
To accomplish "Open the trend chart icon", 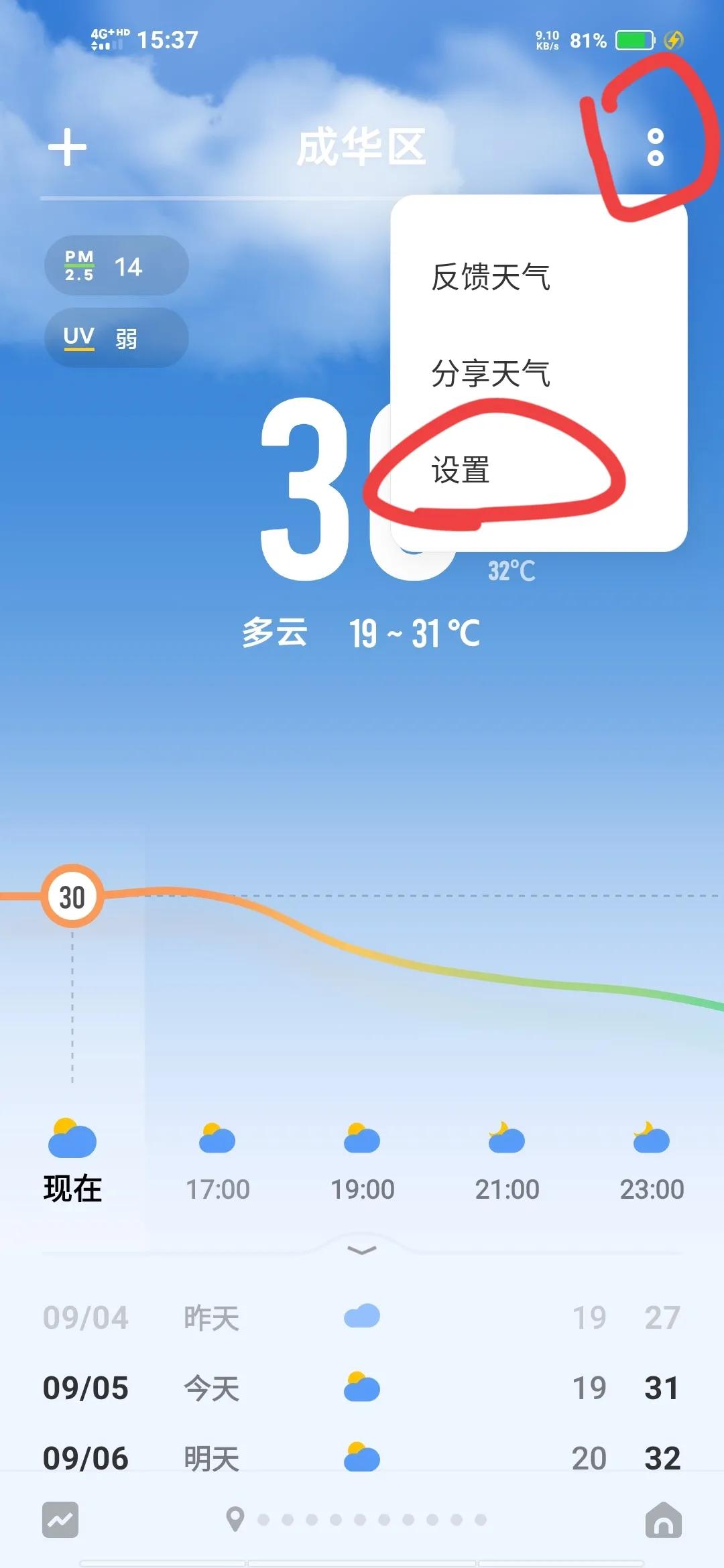I will 60,1519.
